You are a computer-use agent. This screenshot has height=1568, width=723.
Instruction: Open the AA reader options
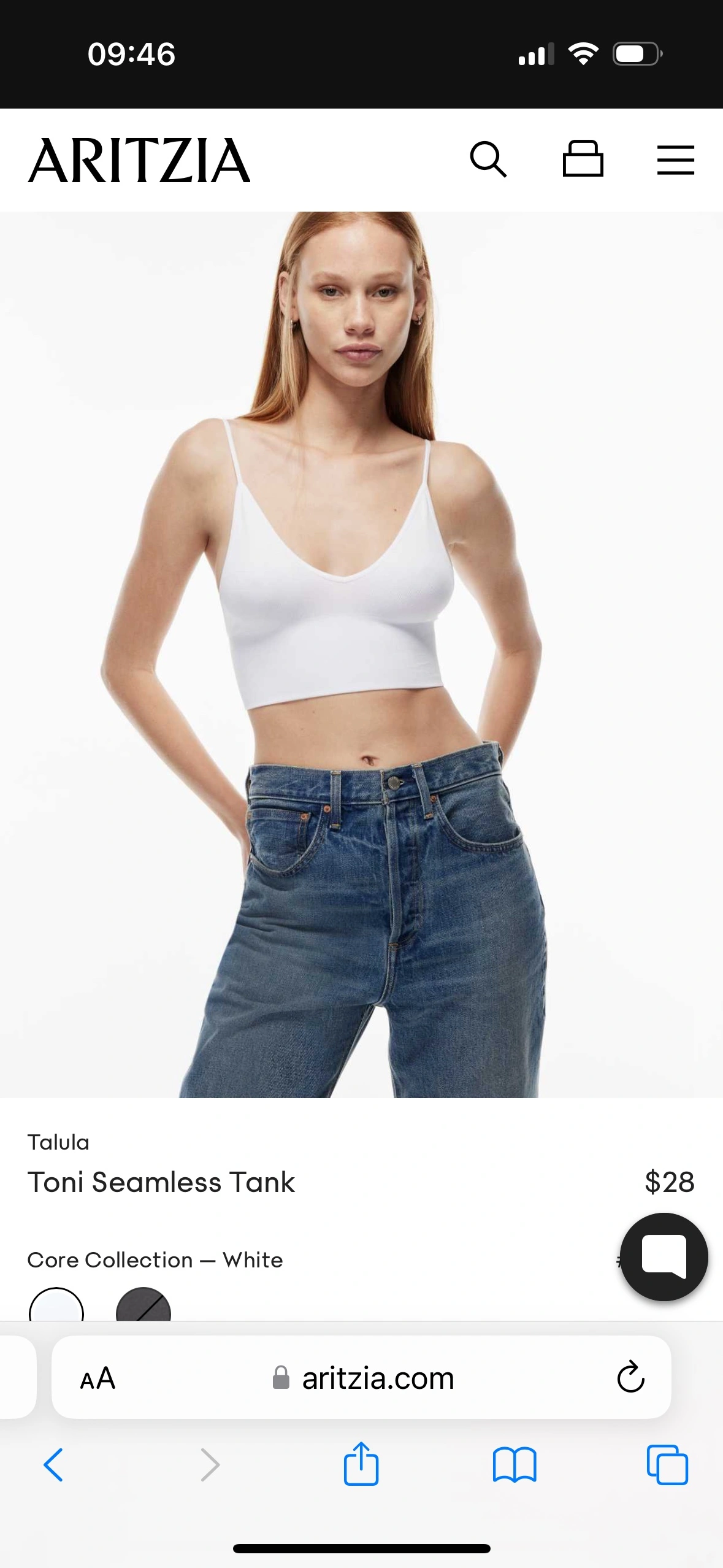click(x=98, y=1378)
